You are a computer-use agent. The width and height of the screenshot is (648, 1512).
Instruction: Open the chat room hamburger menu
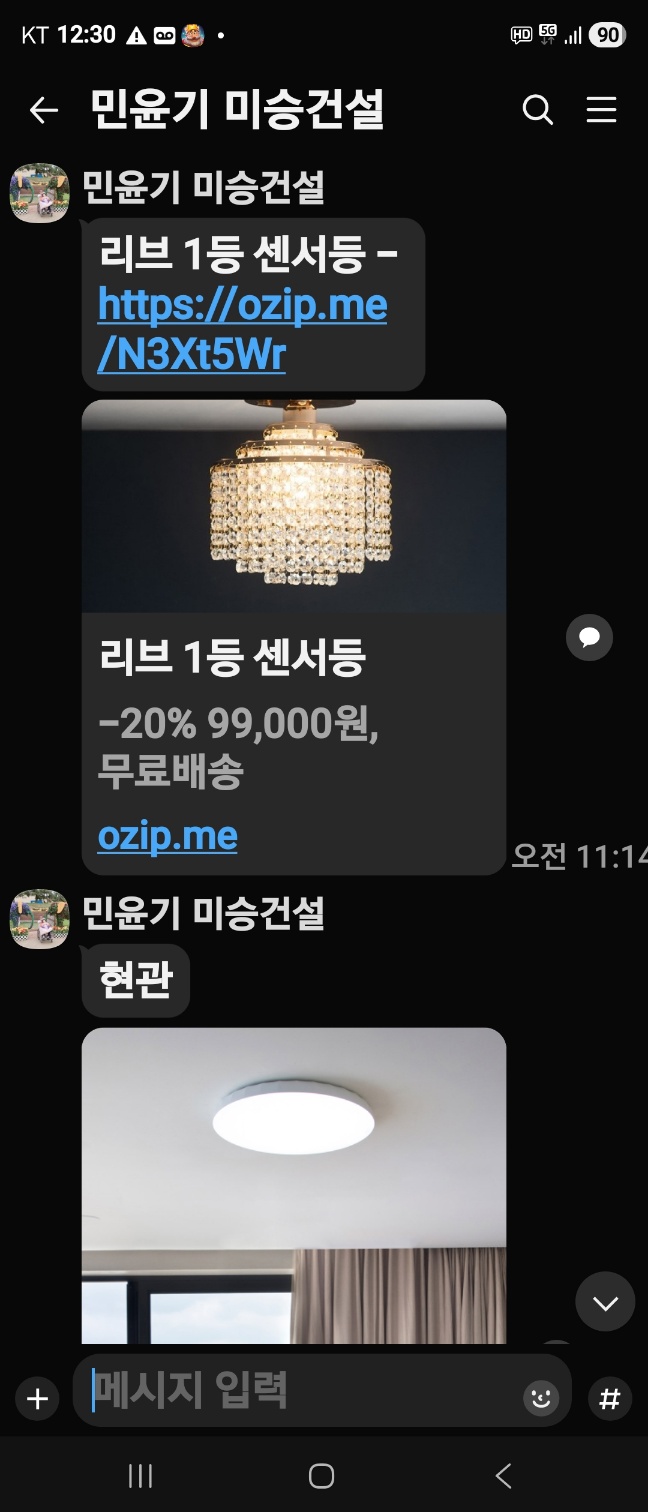tap(601, 110)
